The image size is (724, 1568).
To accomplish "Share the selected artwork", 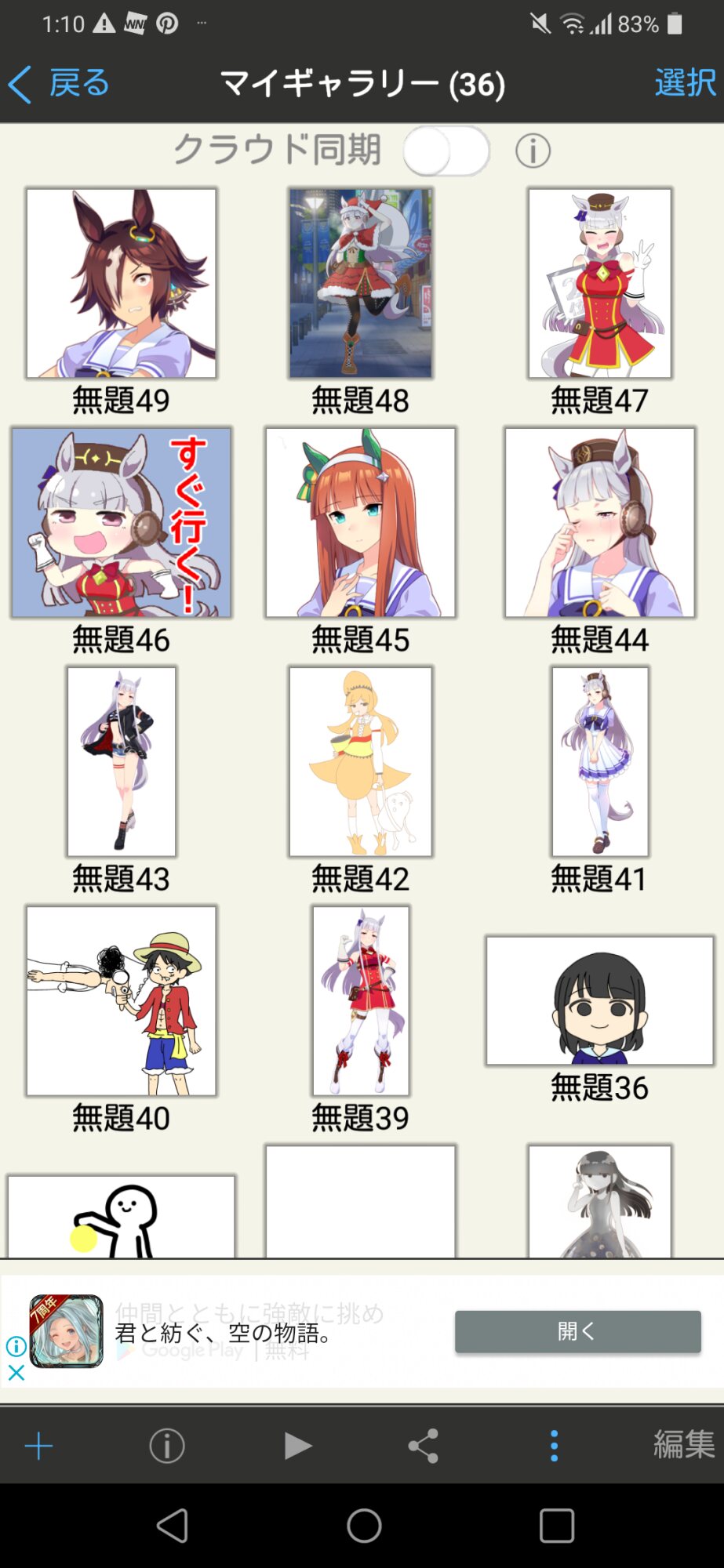I will coord(424,1446).
